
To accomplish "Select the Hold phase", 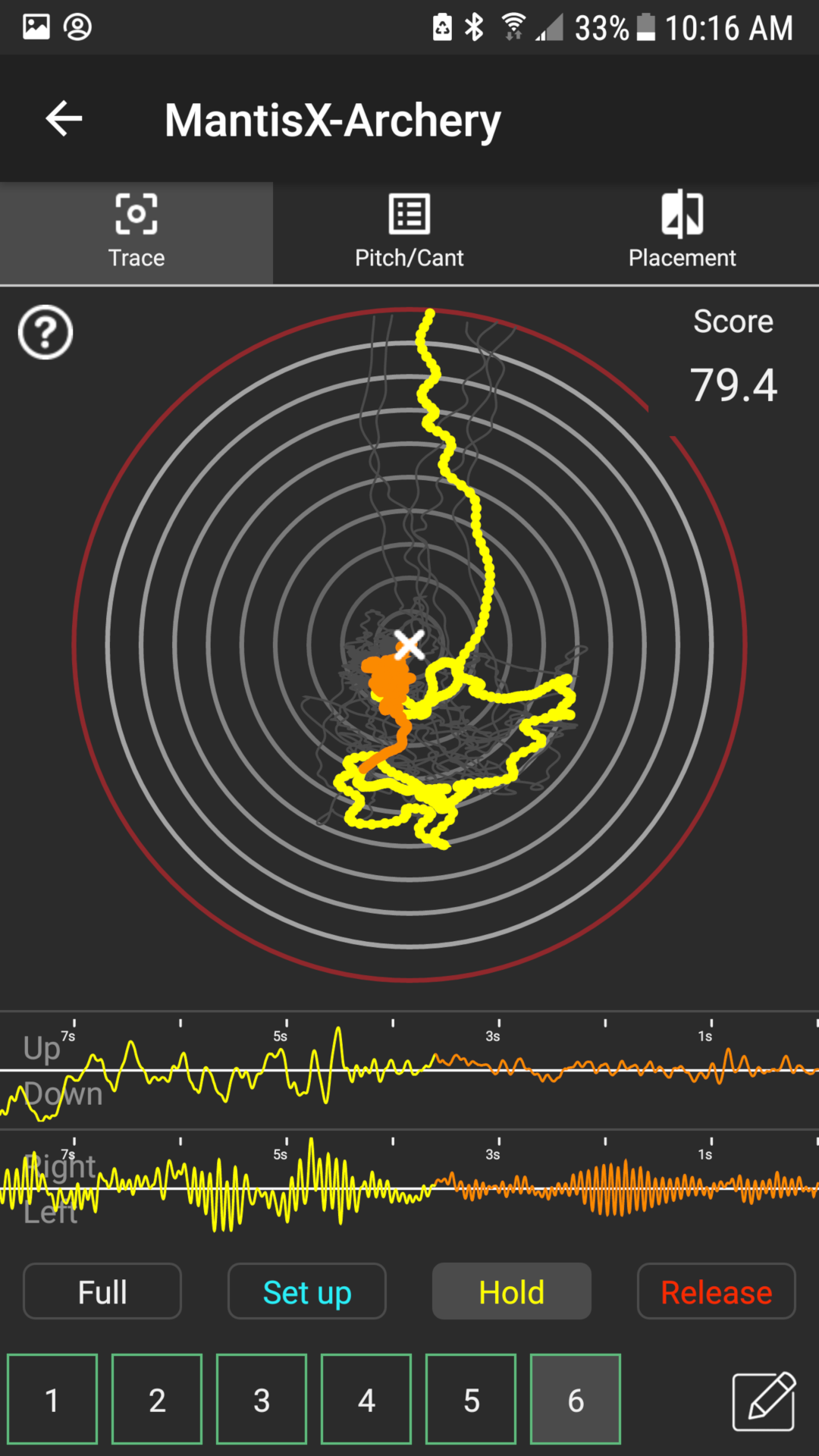I will pyautogui.click(x=512, y=1291).
